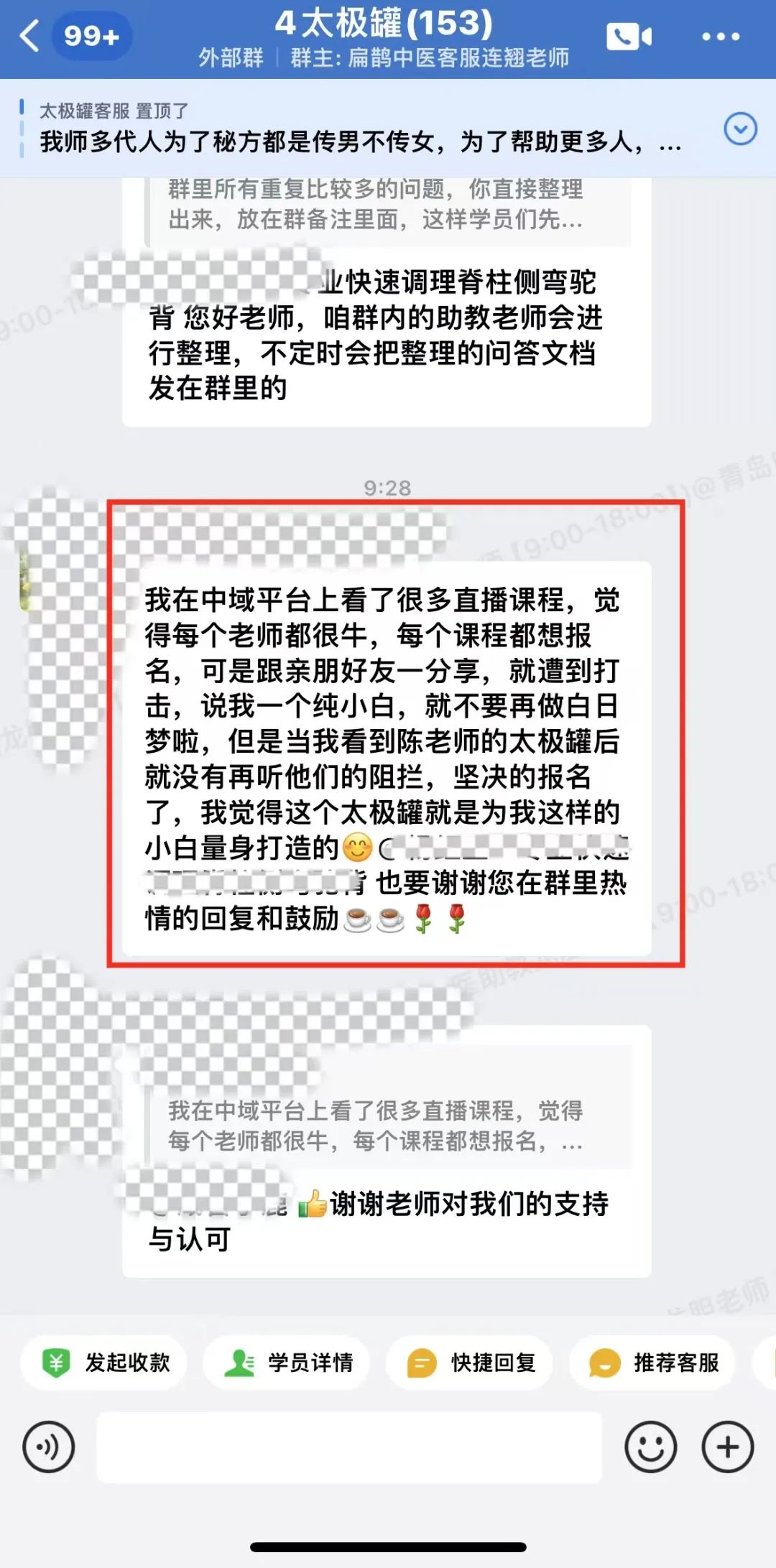776x1568 pixels.
Task: Select 推荐客服 shortcut
Action: tap(653, 1363)
